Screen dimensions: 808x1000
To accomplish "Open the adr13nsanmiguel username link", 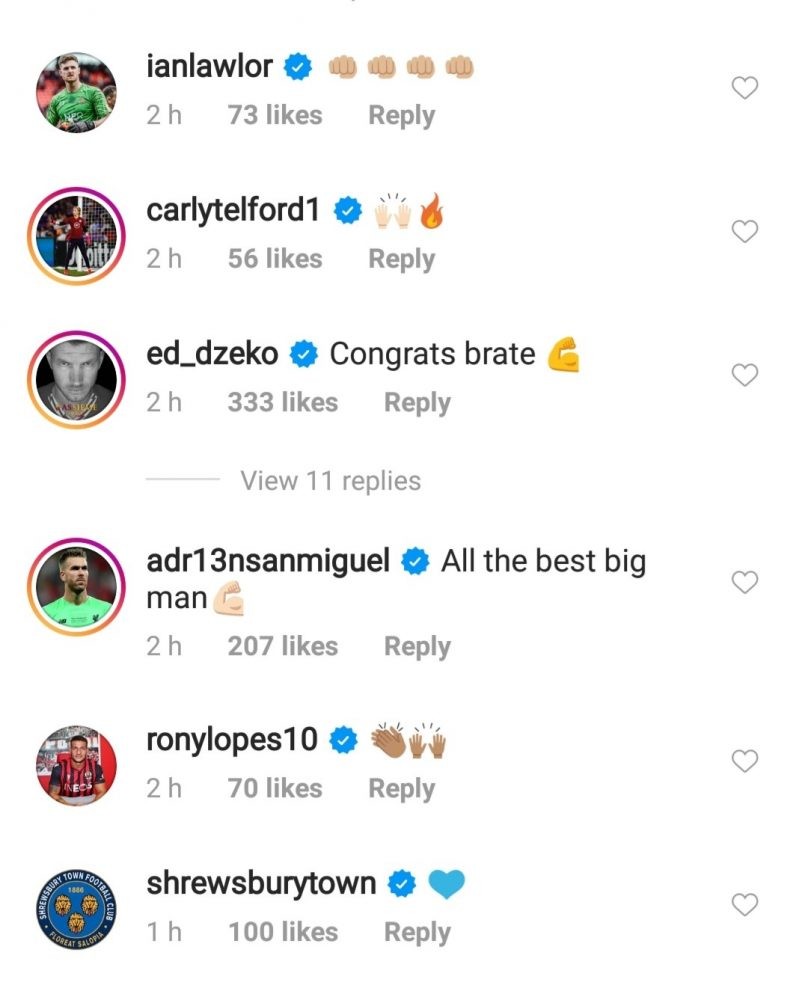I will point(267,561).
